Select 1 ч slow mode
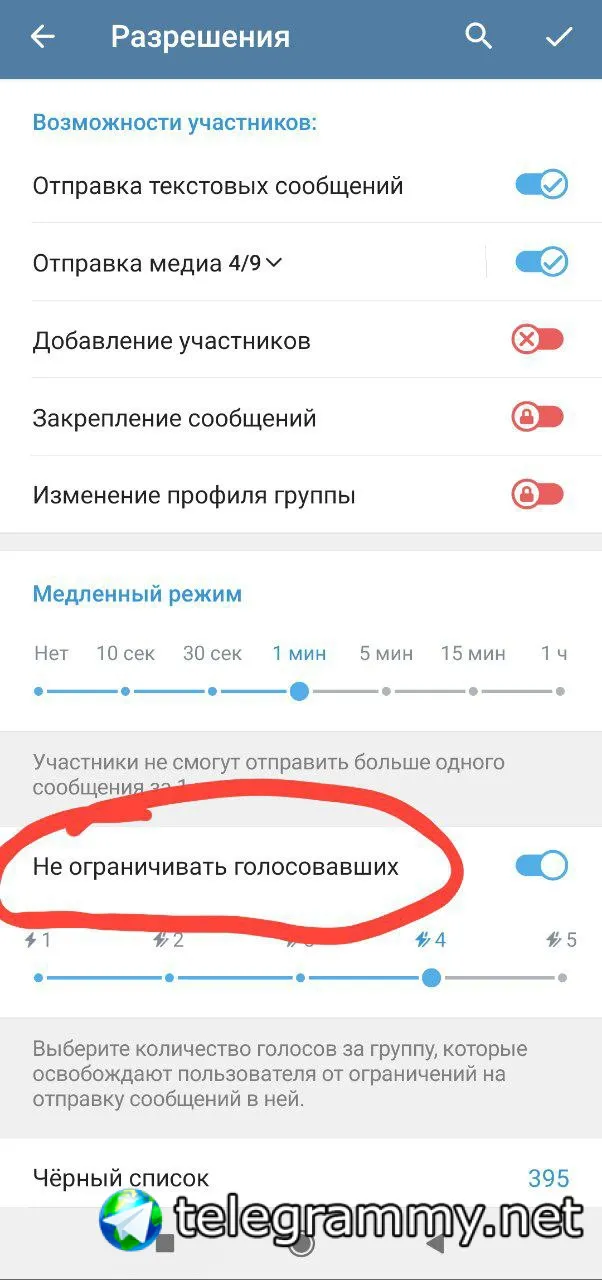This screenshot has height=1280, width=602. click(560, 691)
